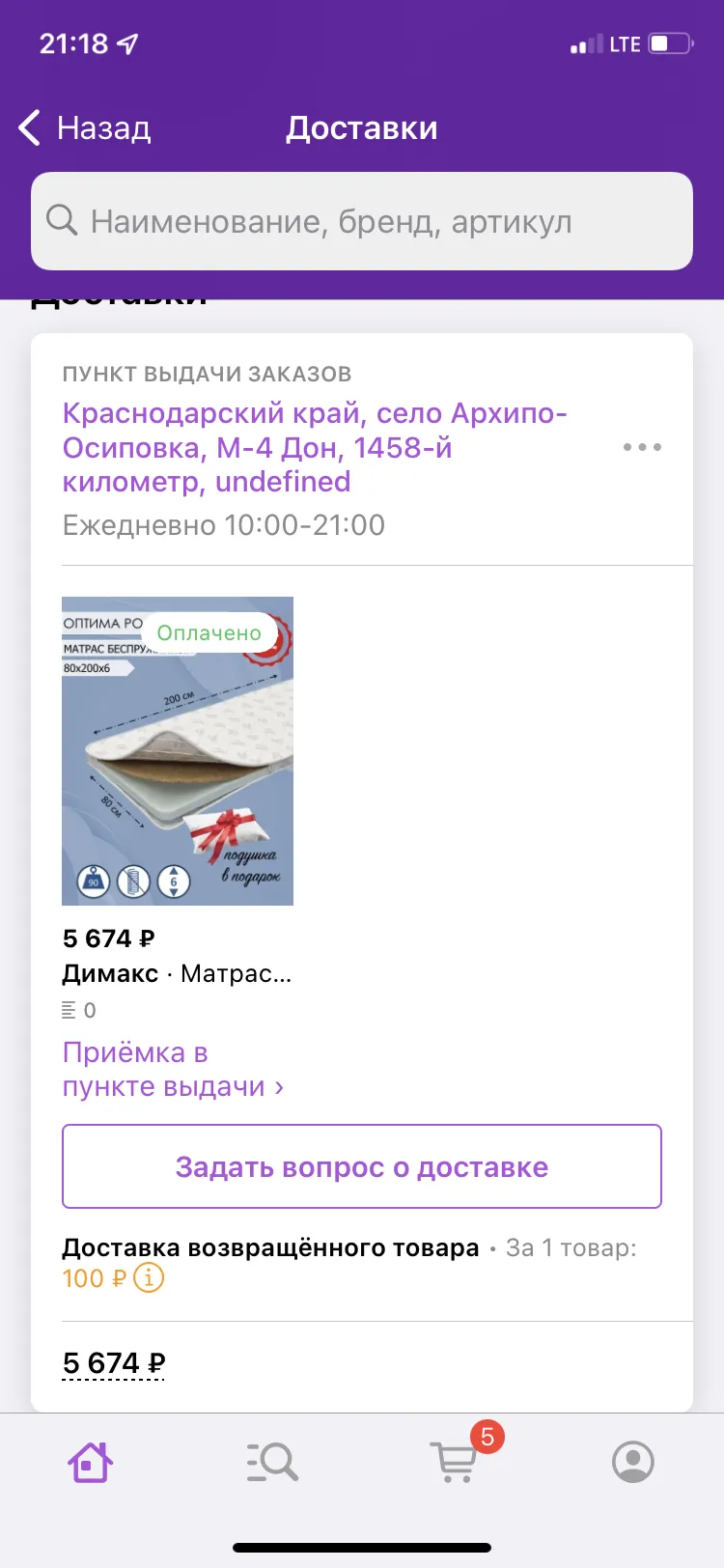
Task: Open the status Приёмка в пункте выдачи
Action: 173,1069
